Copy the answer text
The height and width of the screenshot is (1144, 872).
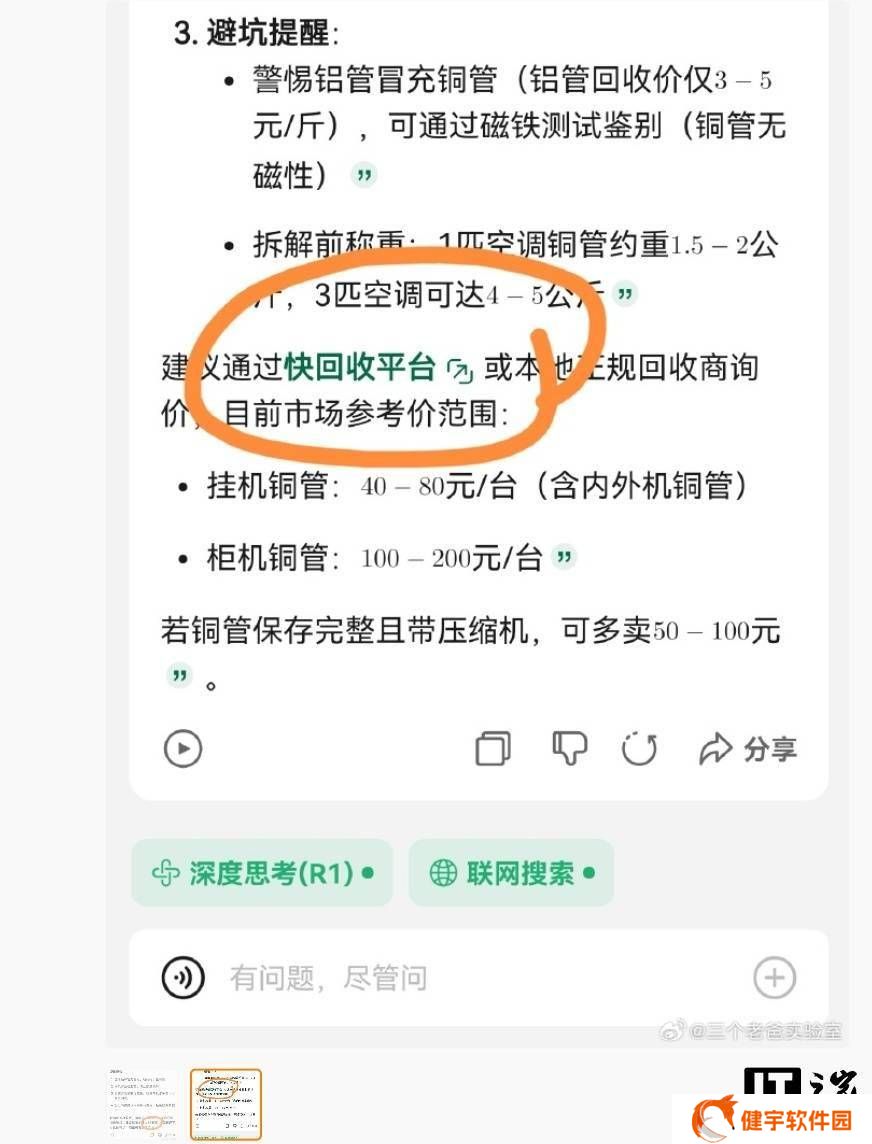[493, 748]
